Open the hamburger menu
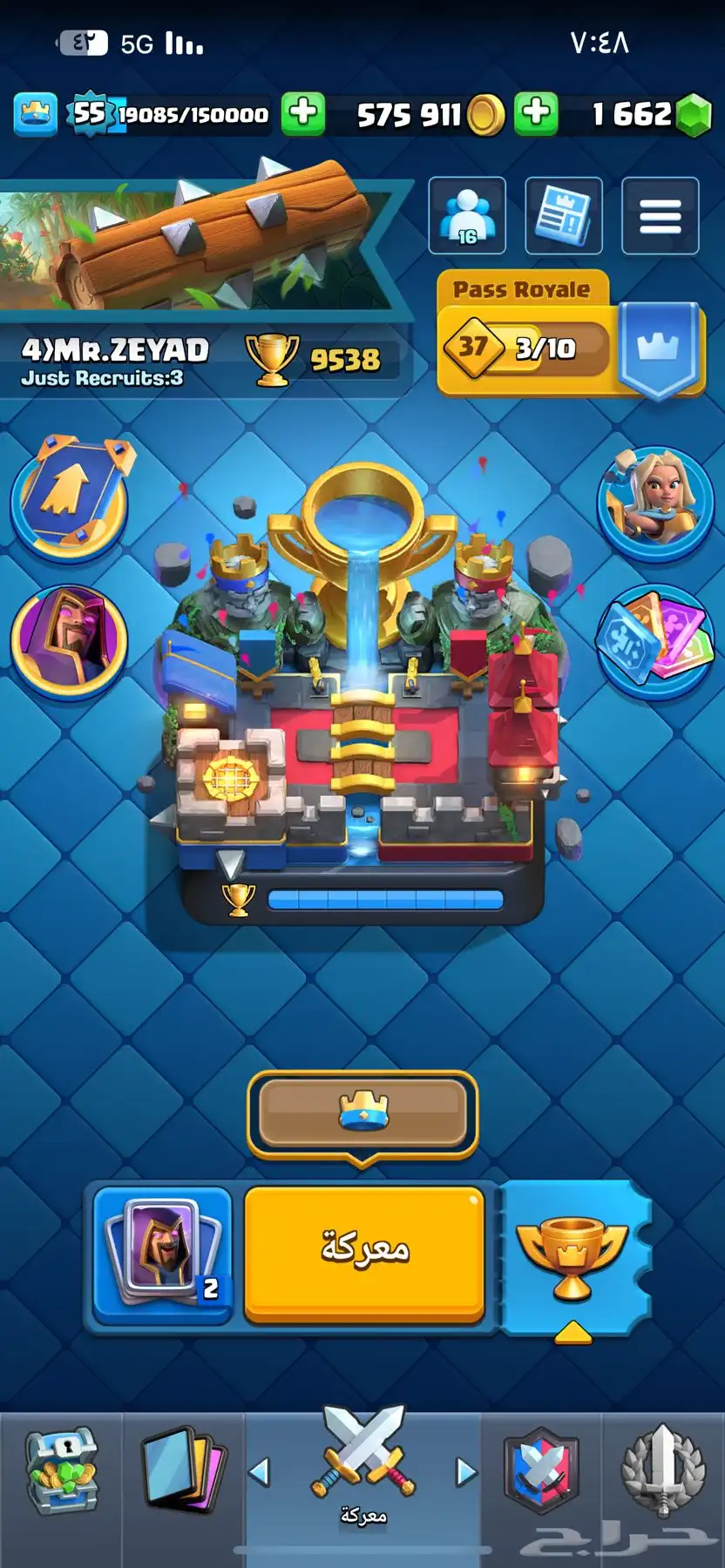725x1568 pixels. point(660,215)
